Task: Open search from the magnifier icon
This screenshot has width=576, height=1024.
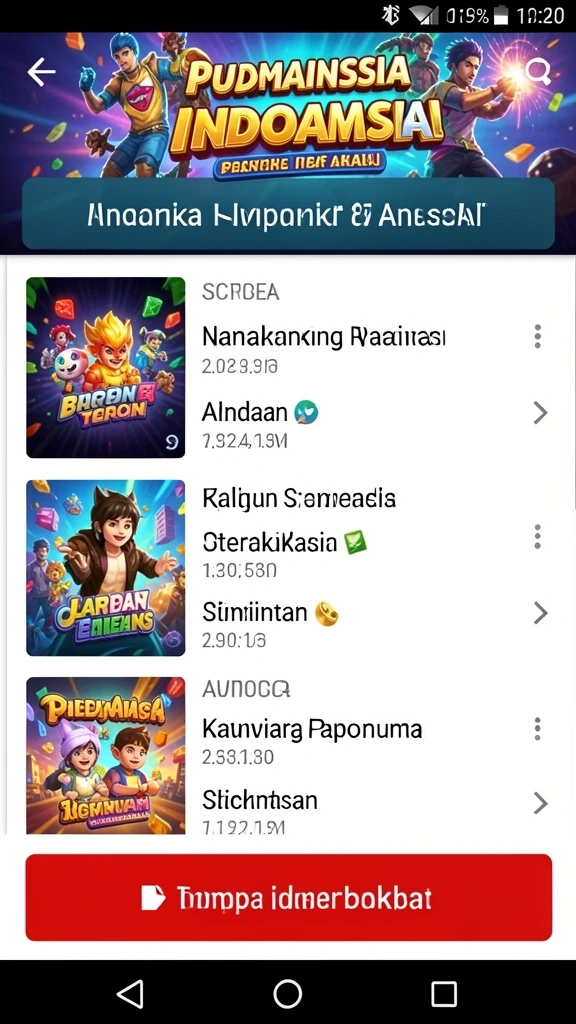Action: (537, 71)
